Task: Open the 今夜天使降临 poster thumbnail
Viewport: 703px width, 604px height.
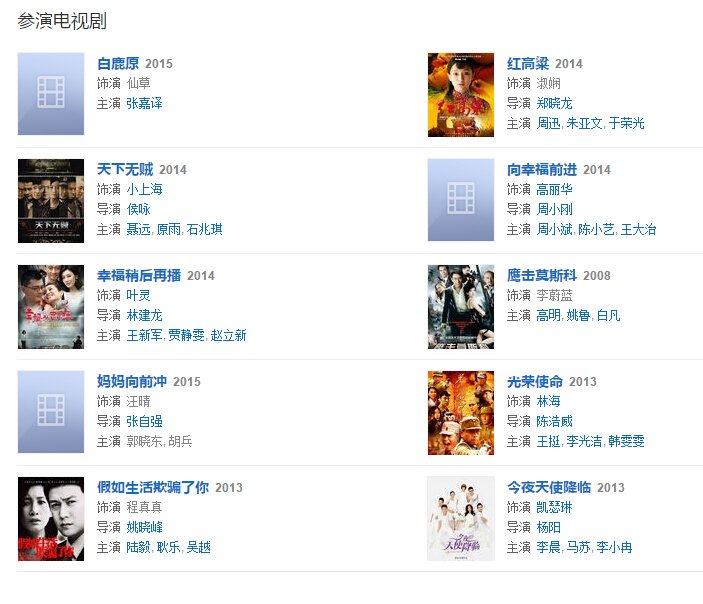Action: [460, 518]
